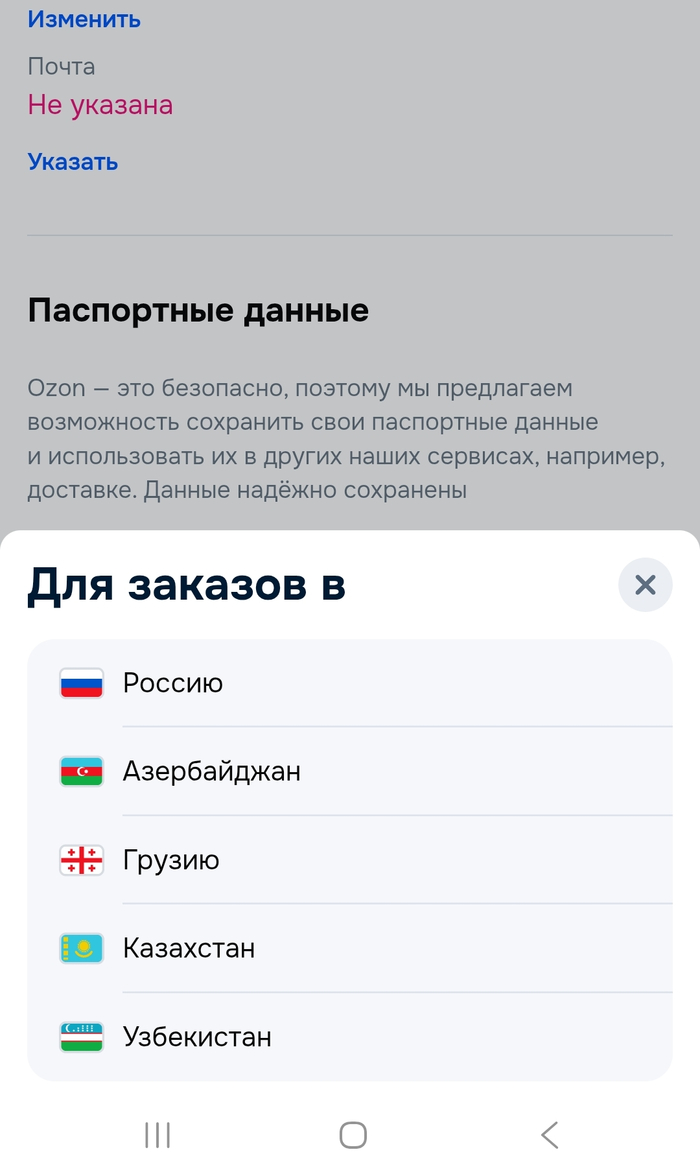Pick Грузию as the order country
The height and width of the screenshot is (1176, 700).
pyautogui.click(x=349, y=860)
